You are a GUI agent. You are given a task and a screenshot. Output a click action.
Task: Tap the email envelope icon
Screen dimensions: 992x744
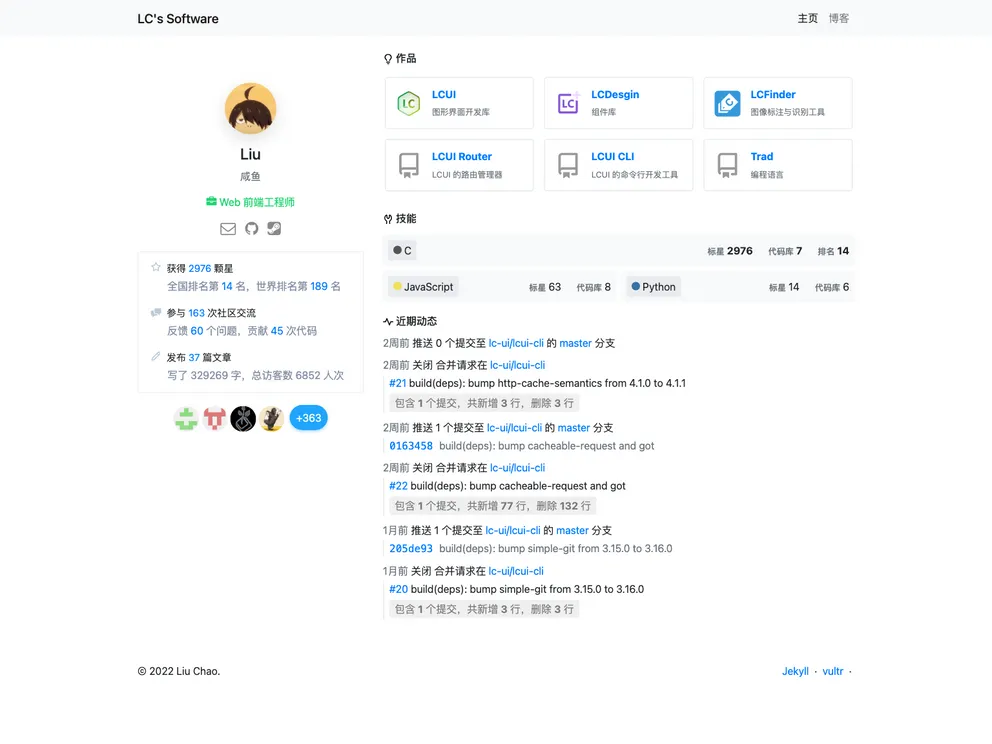click(228, 228)
